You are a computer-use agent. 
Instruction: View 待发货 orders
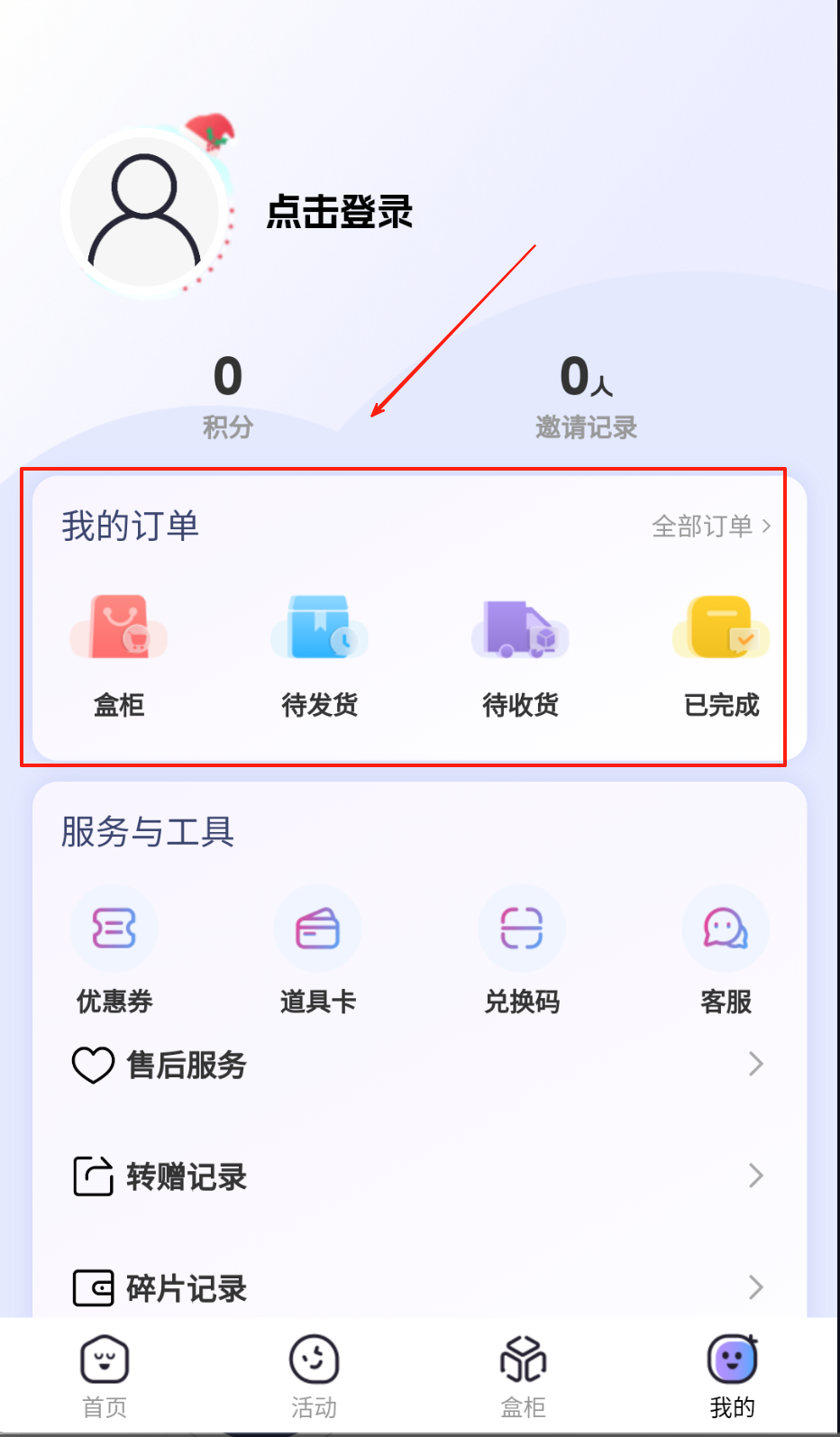click(319, 654)
